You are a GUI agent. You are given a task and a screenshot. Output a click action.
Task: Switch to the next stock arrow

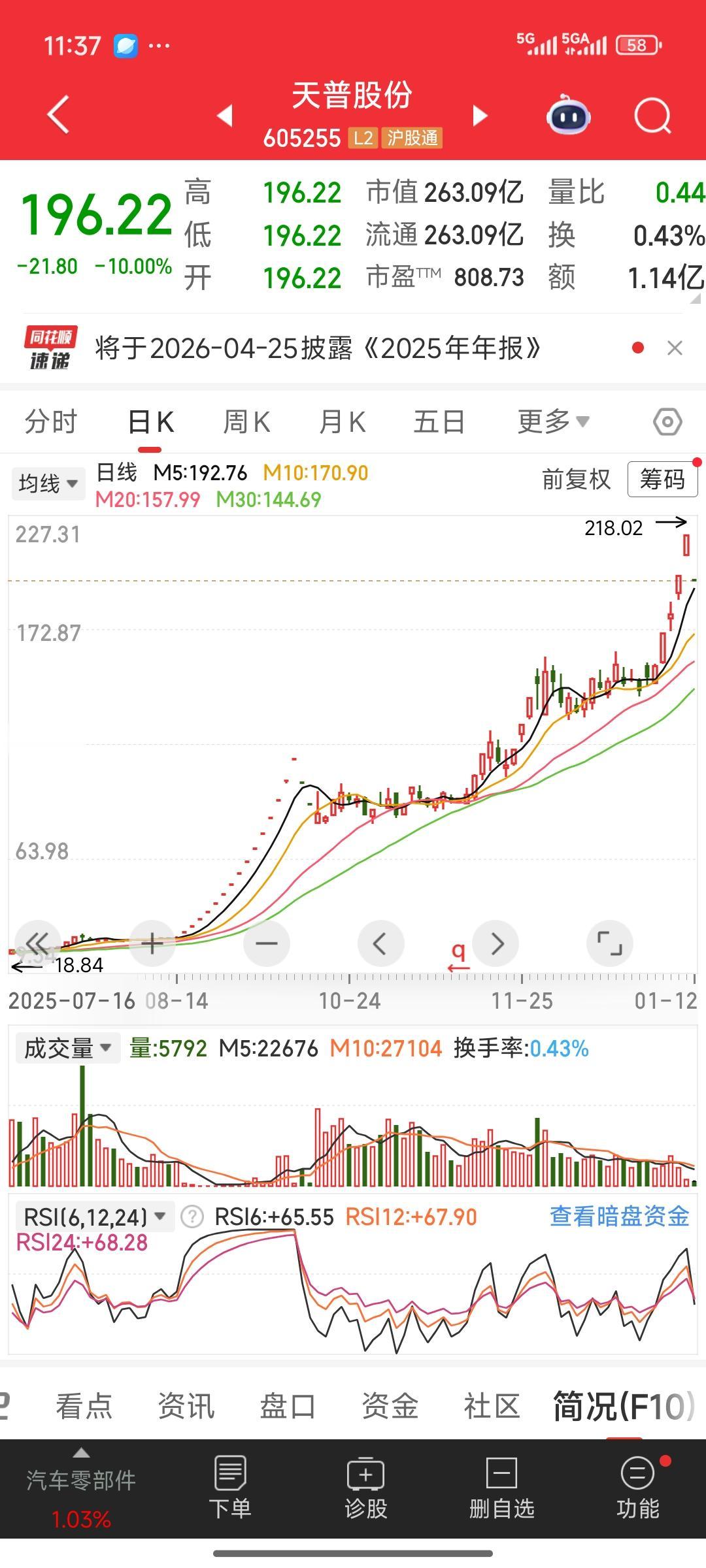(480, 116)
